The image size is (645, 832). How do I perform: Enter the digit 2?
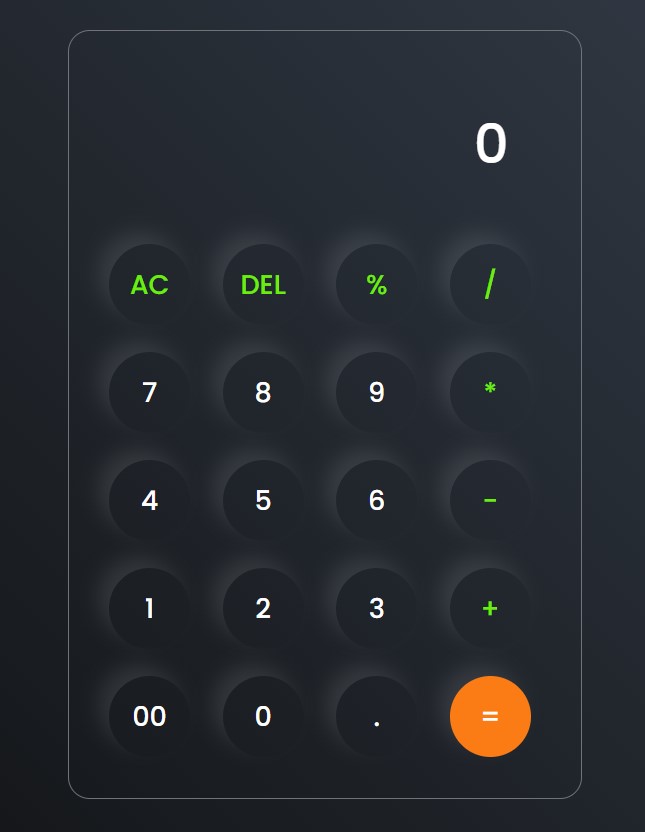tap(263, 609)
